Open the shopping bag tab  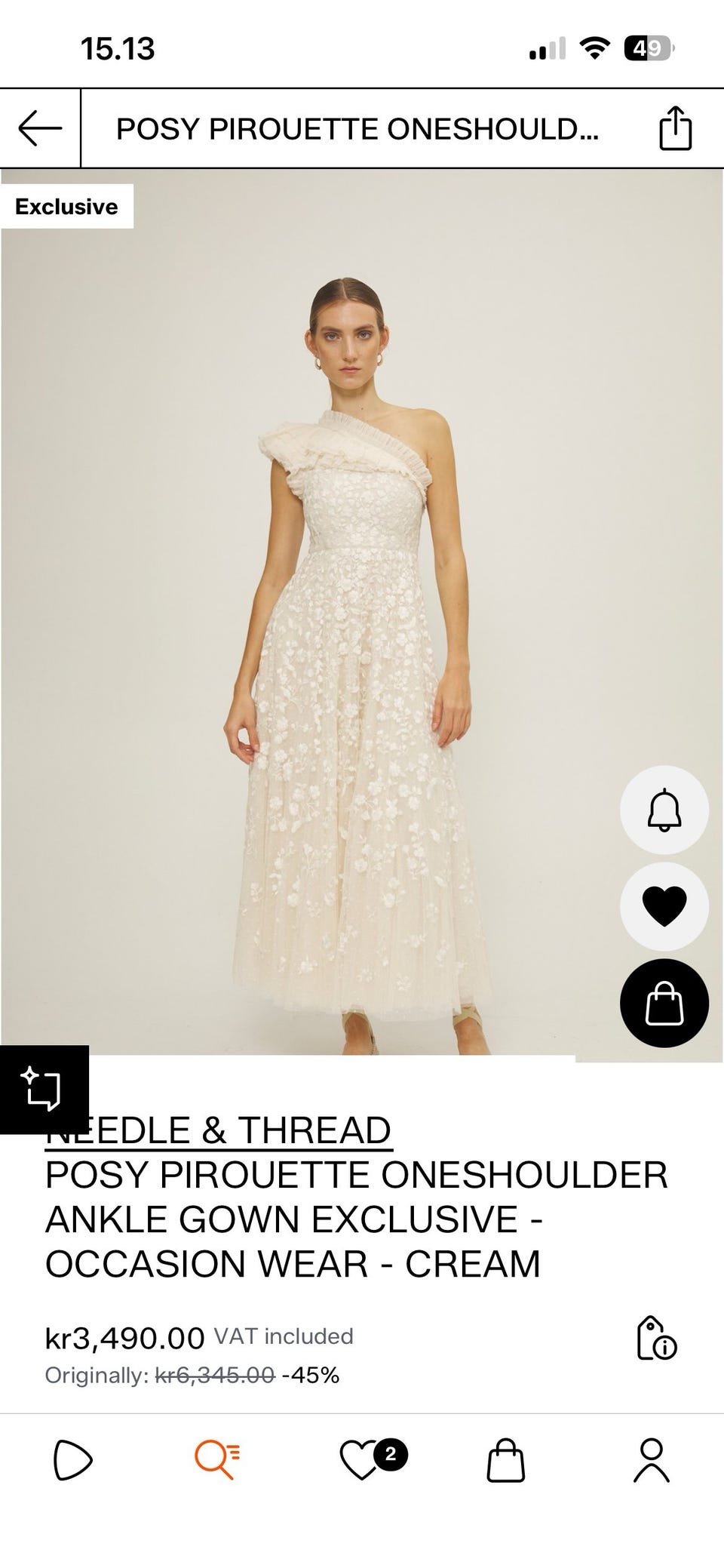tap(505, 1459)
